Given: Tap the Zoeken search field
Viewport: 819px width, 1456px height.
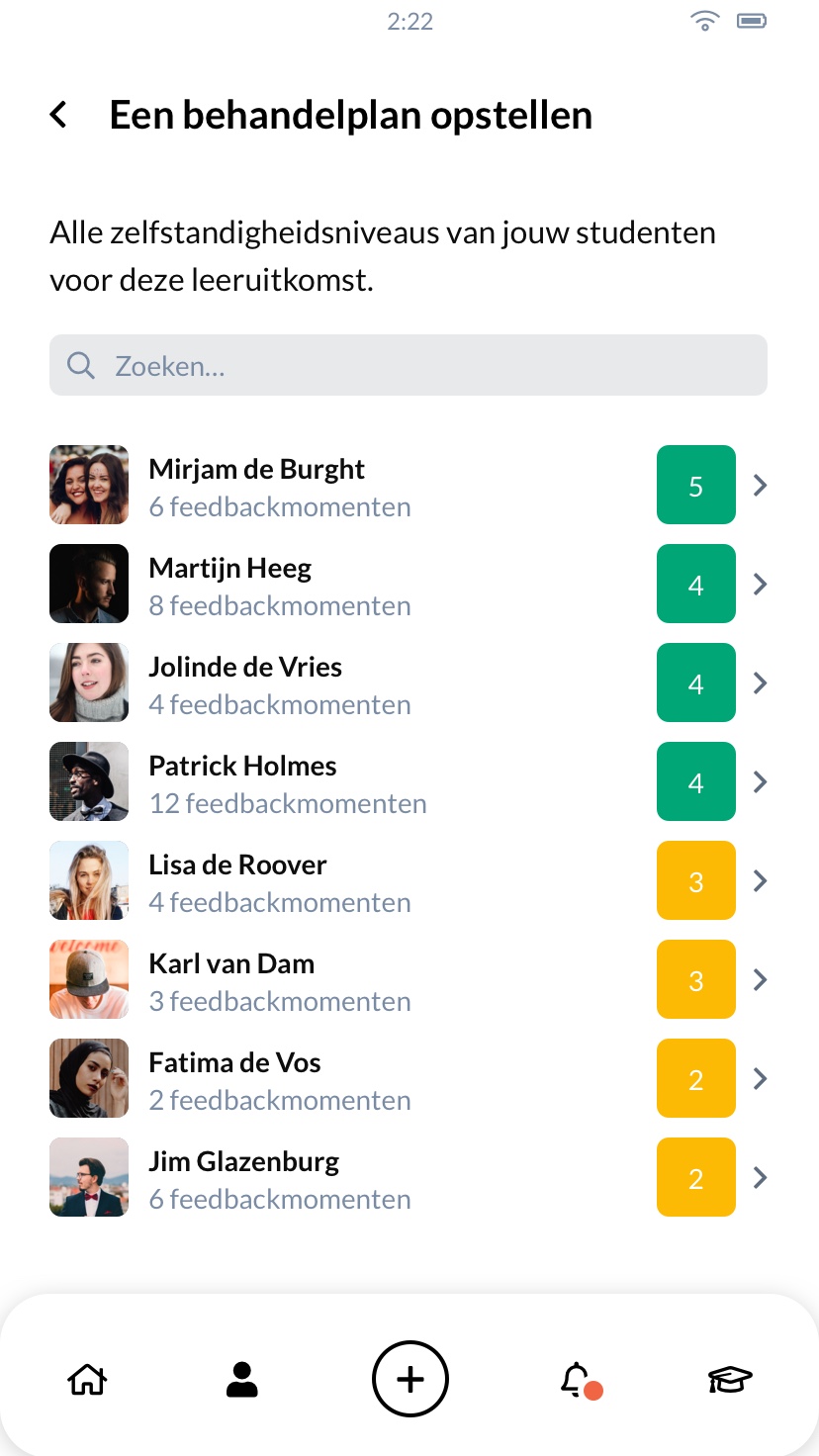Looking at the screenshot, I should point(409,366).
